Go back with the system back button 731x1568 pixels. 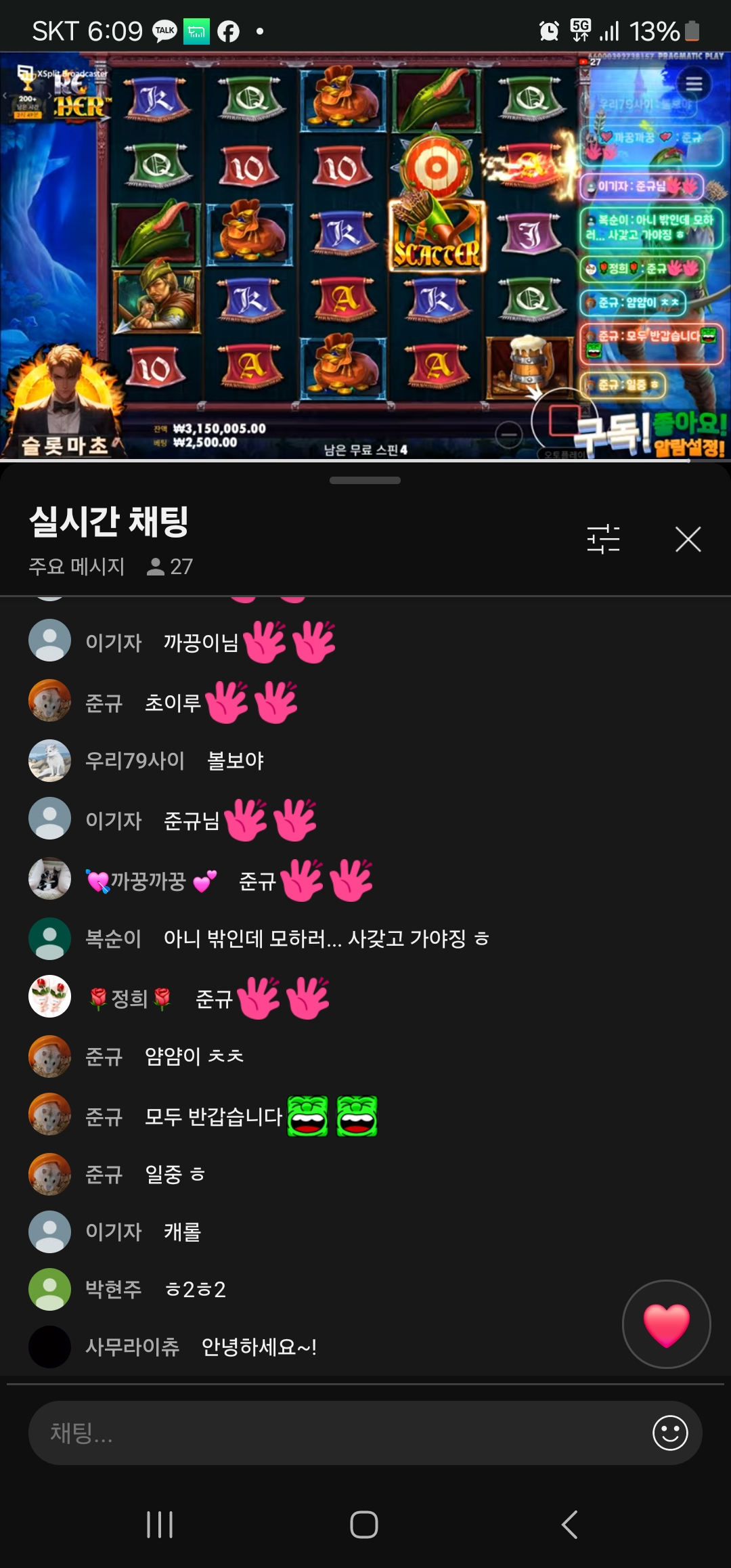(x=570, y=1525)
